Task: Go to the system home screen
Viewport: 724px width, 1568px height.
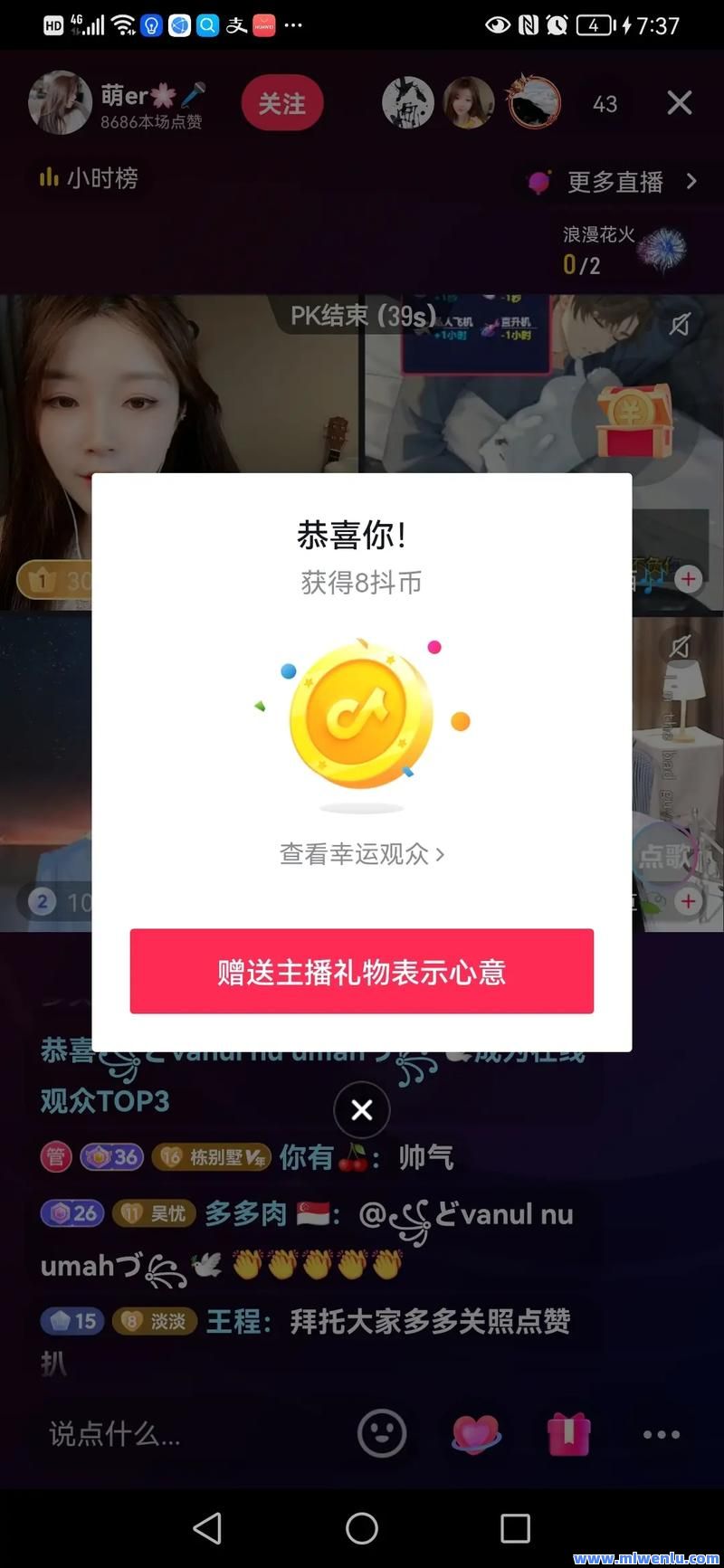Action: [x=361, y=1527]
